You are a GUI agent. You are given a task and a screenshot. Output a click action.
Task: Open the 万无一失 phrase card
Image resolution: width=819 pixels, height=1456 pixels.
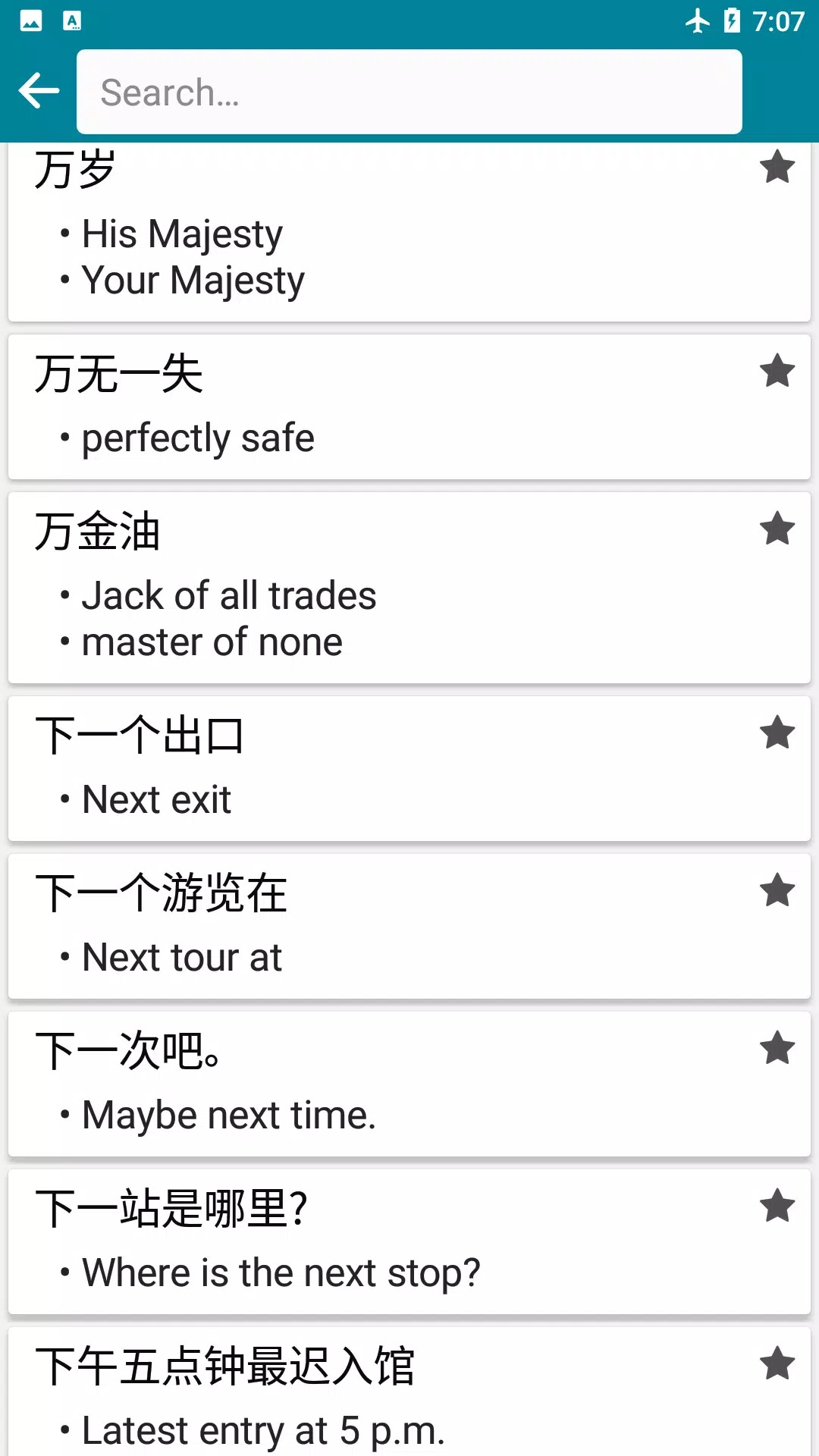(x=379, y=407)
